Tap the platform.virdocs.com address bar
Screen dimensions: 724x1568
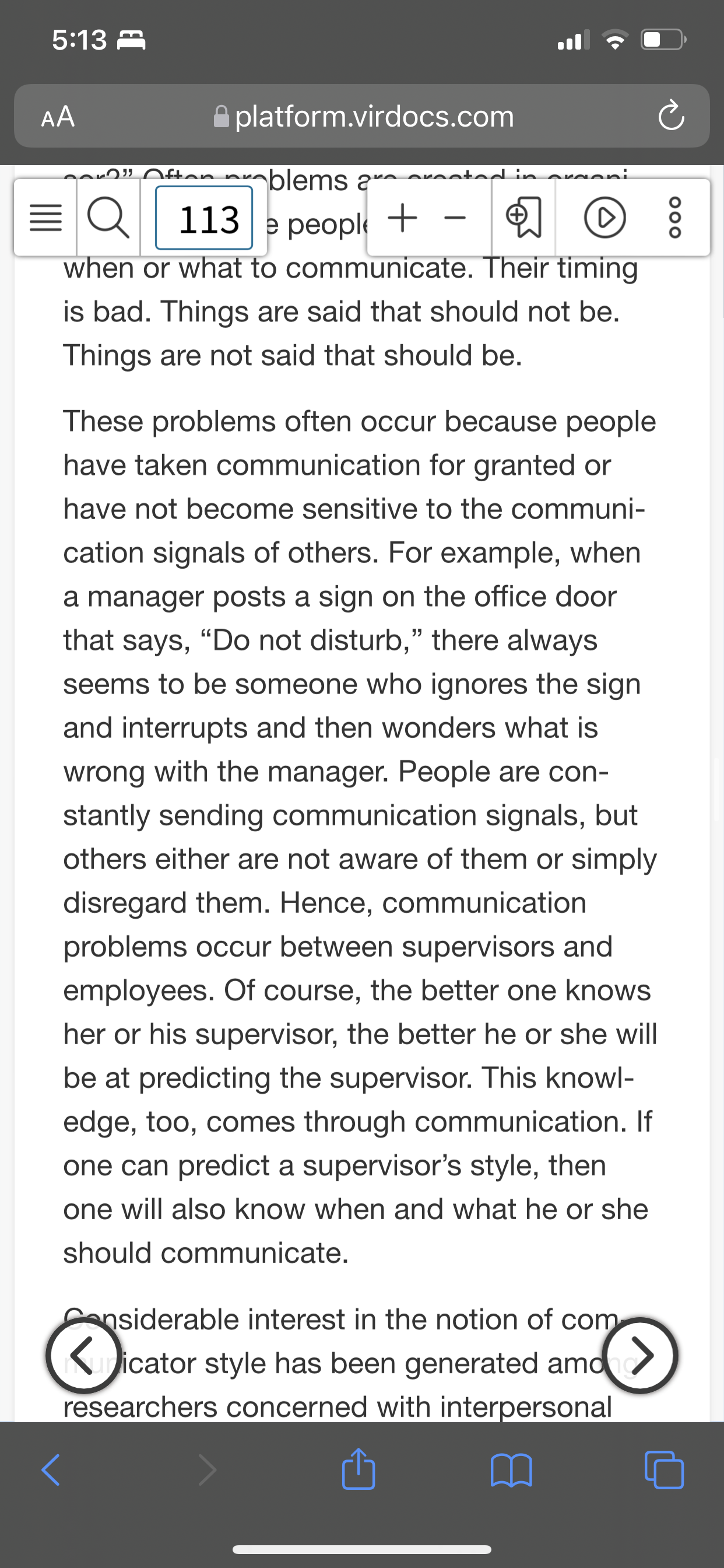[x=362, y=116]
